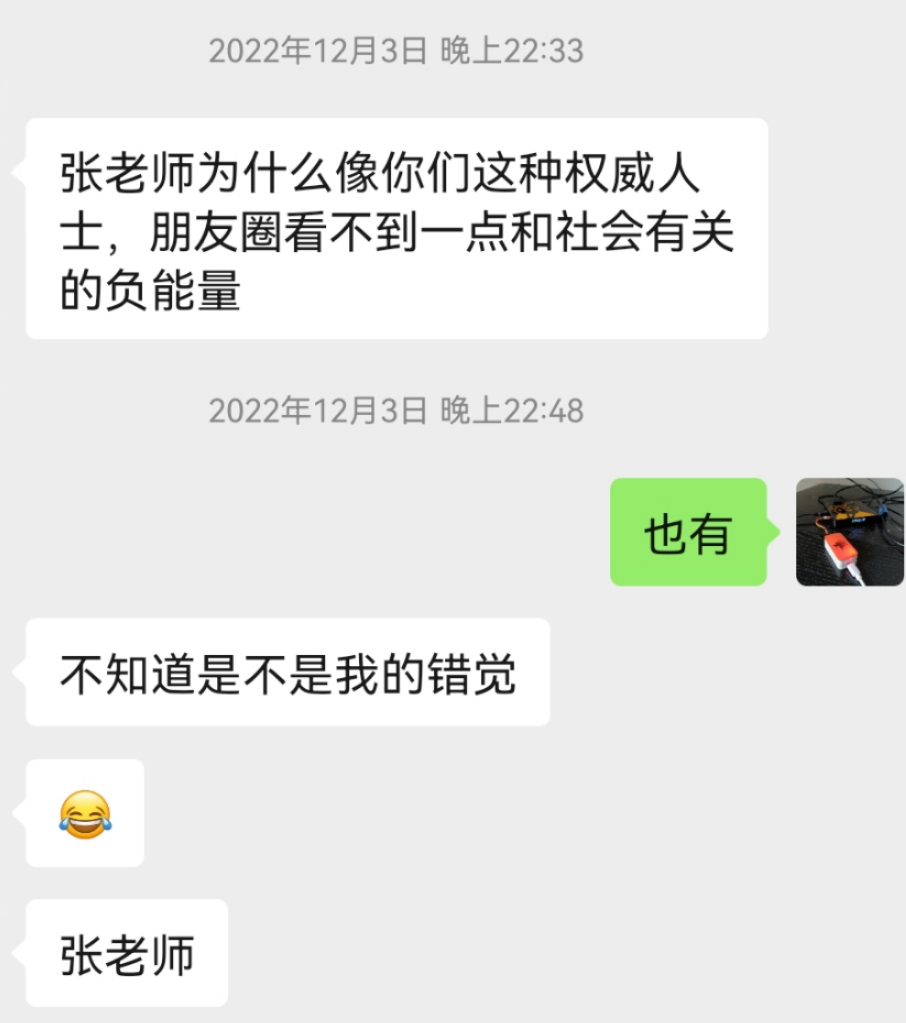The height and width of the screenshot is (1023, 906).
Task: Click the laughing-crying emoji sticker message
Action: click(x=85, y=813)
